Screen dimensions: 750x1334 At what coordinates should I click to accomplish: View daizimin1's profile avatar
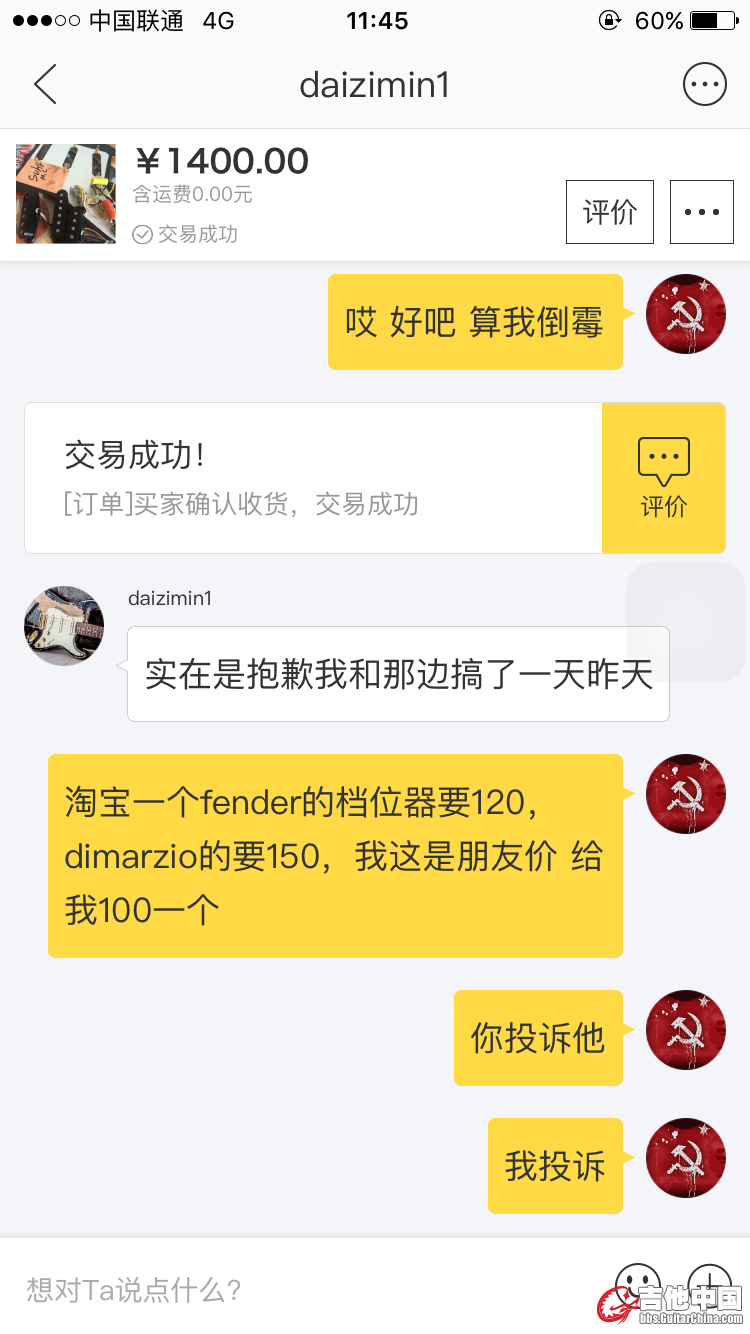point(64,626)
